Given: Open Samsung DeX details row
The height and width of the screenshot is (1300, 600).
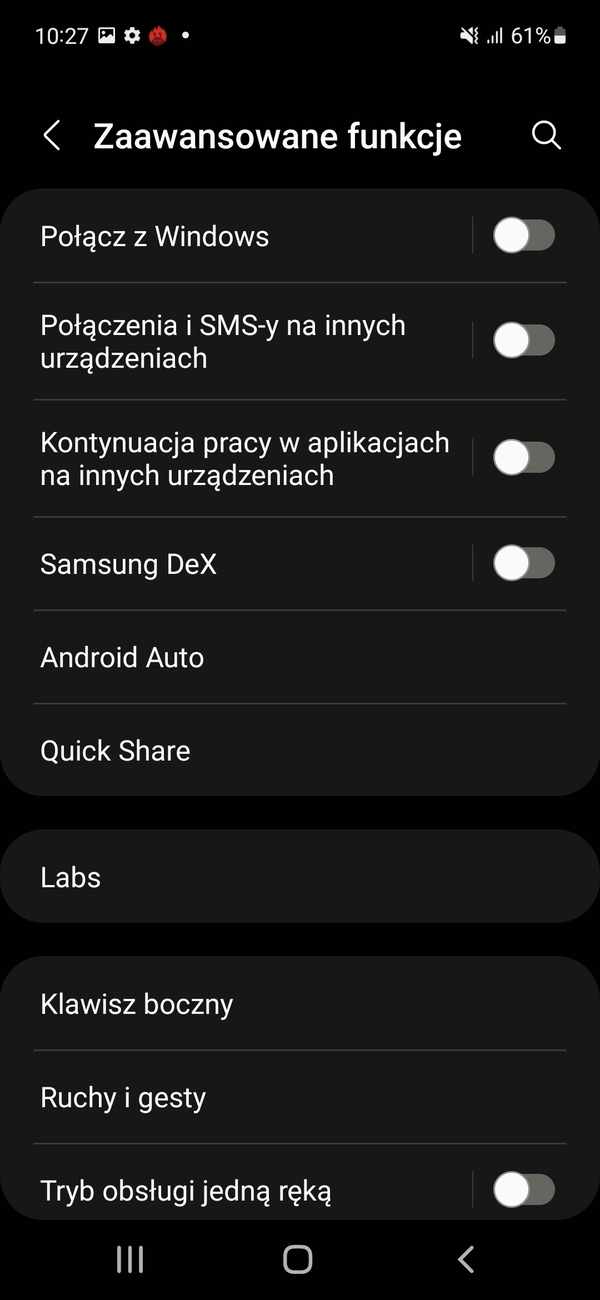Looking at the screenshot, I should (200, 565).
